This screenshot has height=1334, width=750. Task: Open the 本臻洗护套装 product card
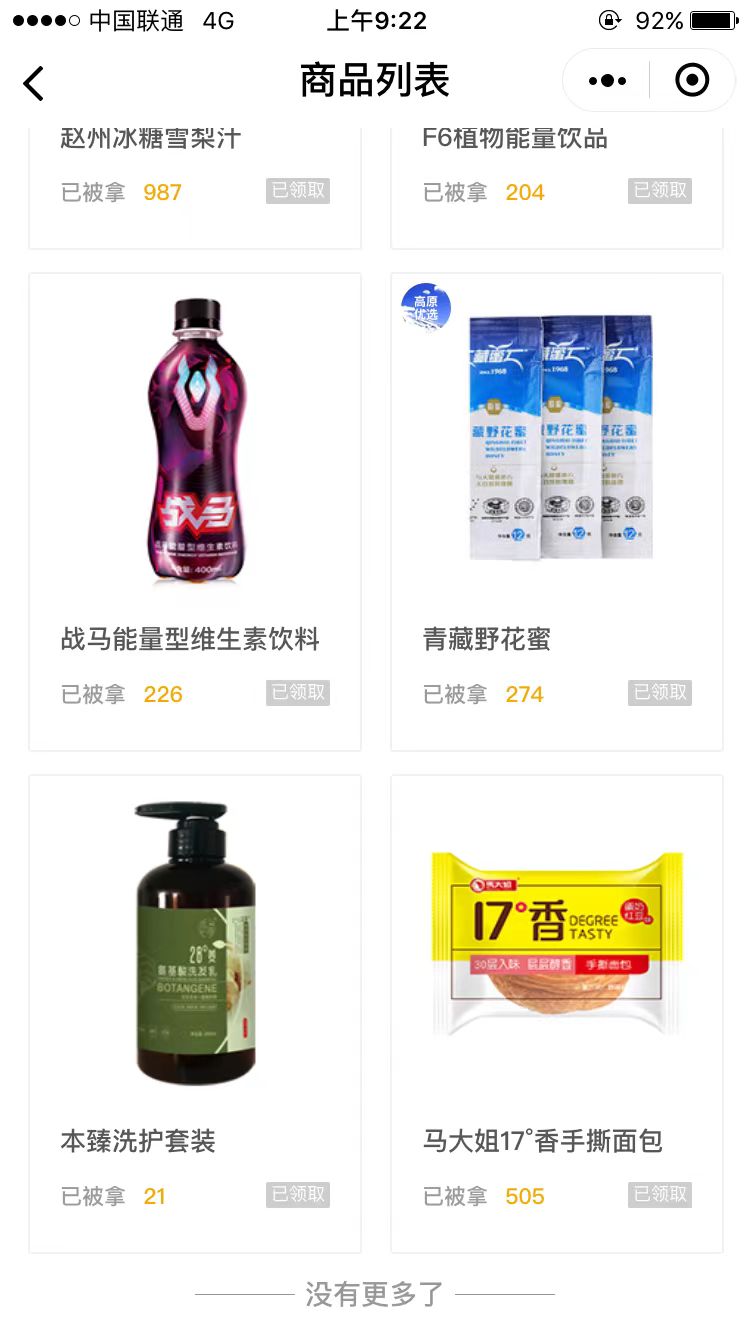(x=195, y=1014)
